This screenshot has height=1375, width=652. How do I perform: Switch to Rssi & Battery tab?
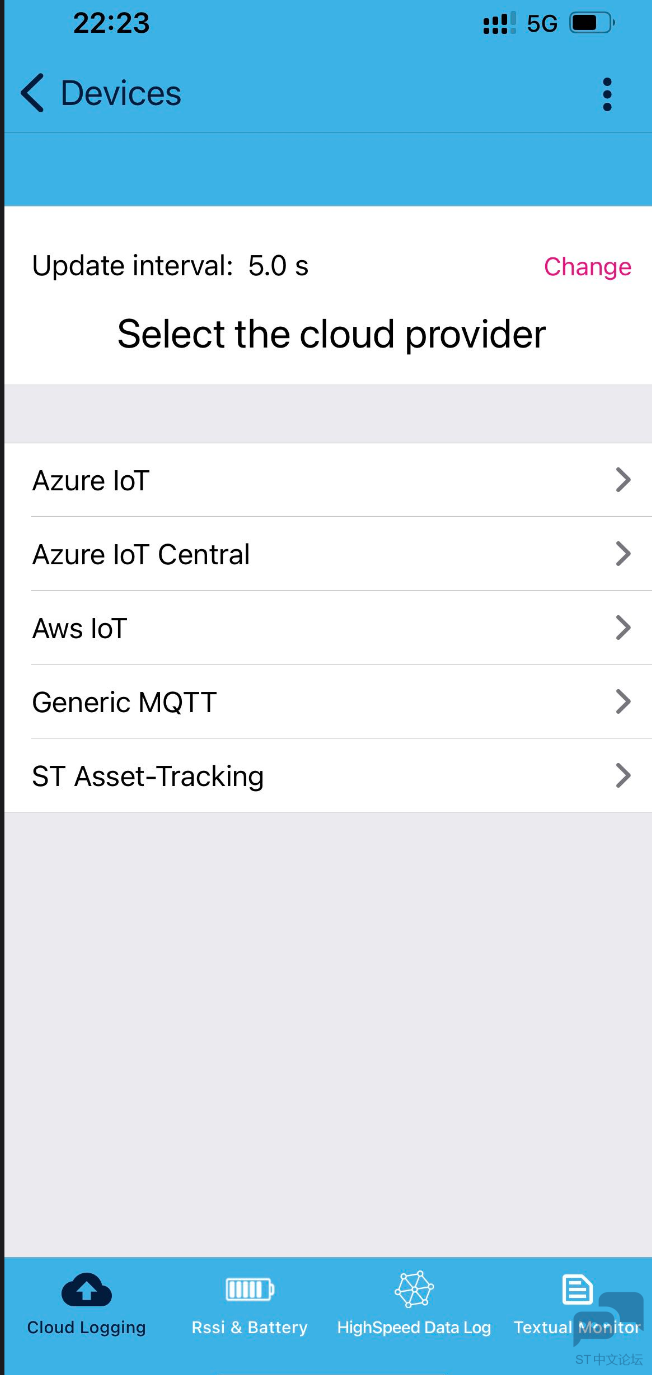click(x=250, y=1305)
